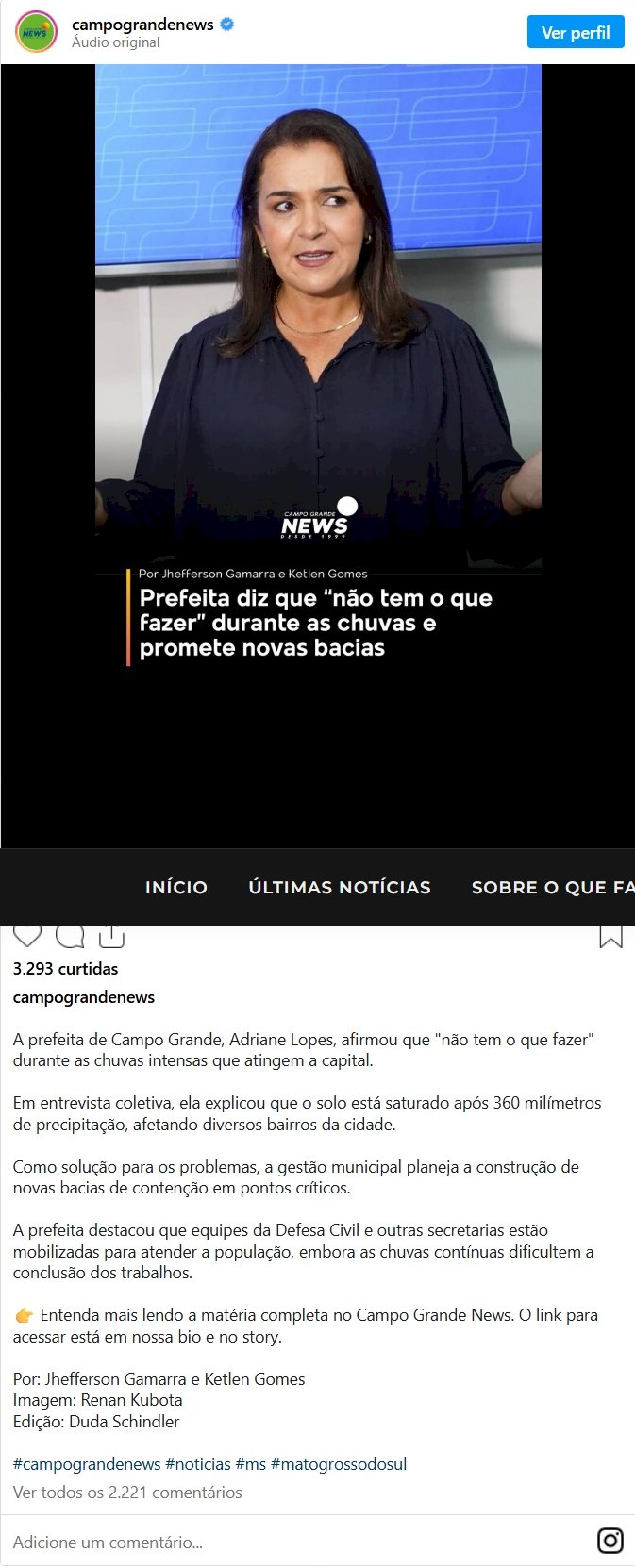635x1568 pixels.
Task: Open Instagram via the logo icon
Action: click(610, 1541)
